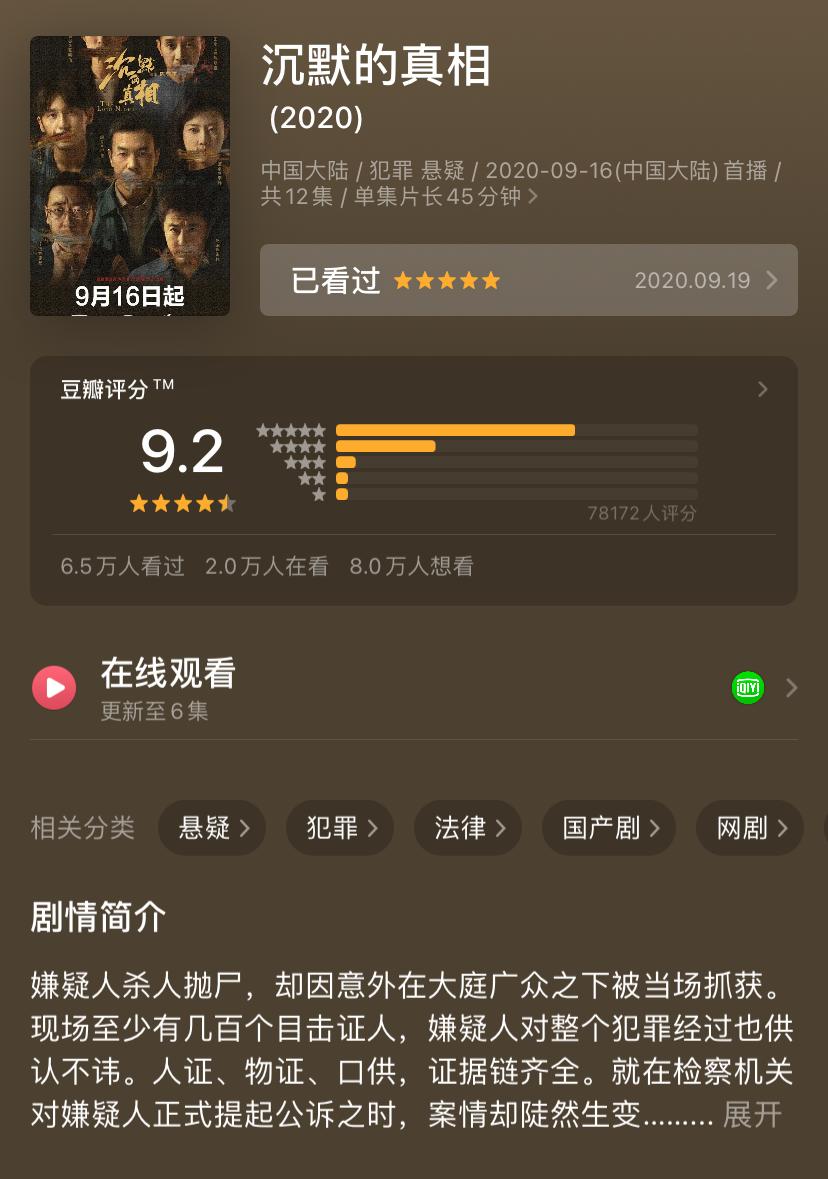
Task: Open the 法律 related category
Action: [467, 828]
